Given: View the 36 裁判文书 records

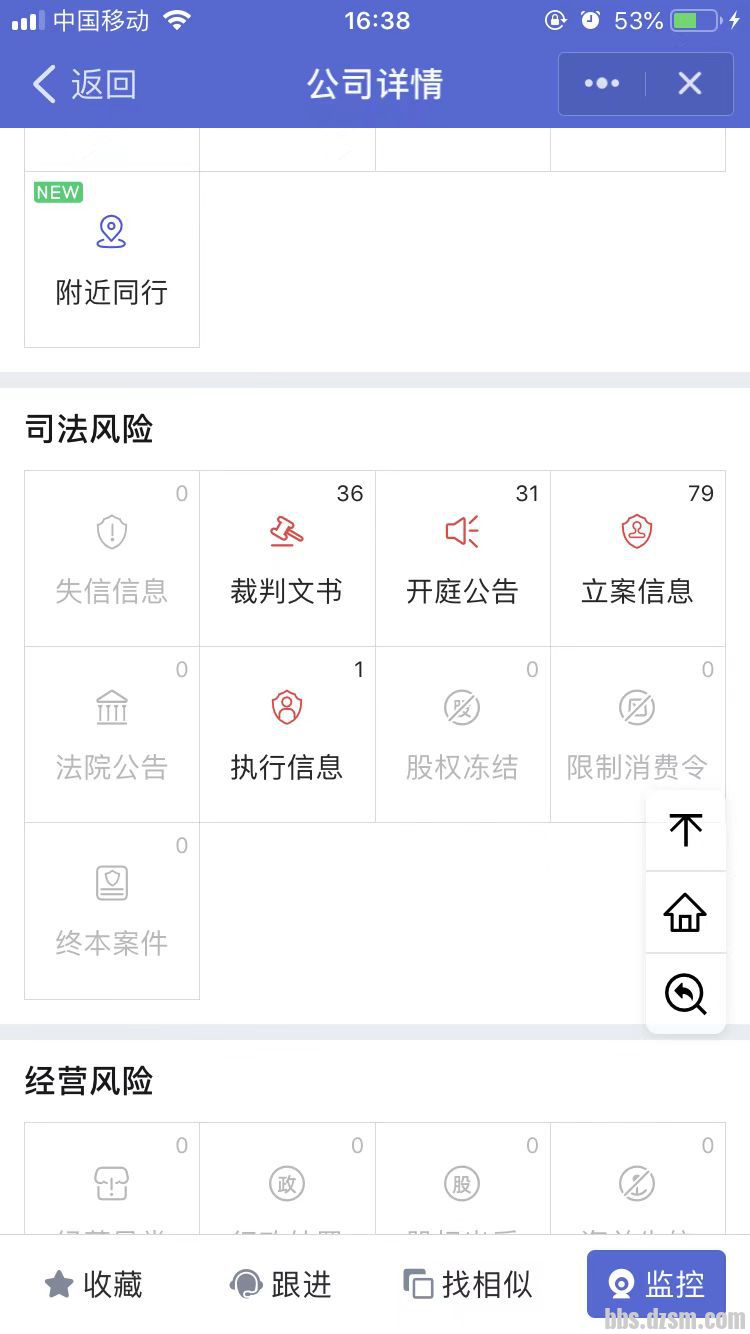Looking at the screenshot, I should [x=287, y=558].
